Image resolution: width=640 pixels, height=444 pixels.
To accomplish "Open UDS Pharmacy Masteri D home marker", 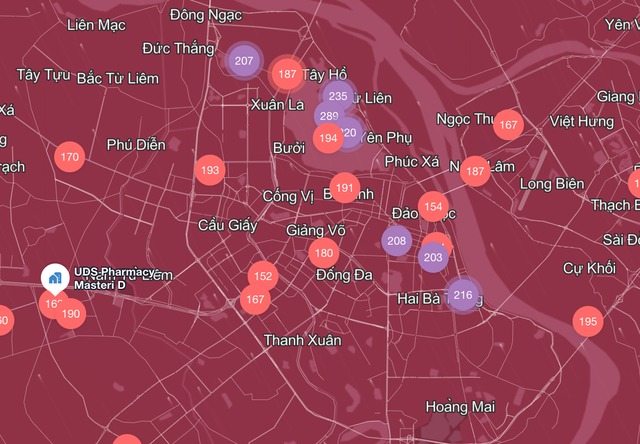I will point(53,276).
